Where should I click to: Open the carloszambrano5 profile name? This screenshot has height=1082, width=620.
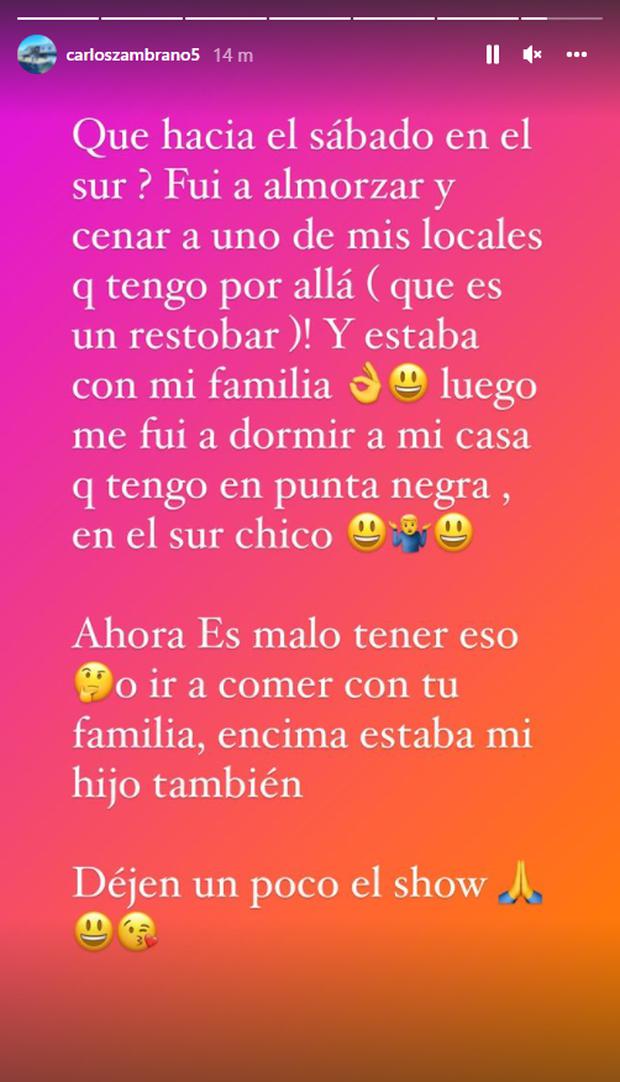click(134, 56)
